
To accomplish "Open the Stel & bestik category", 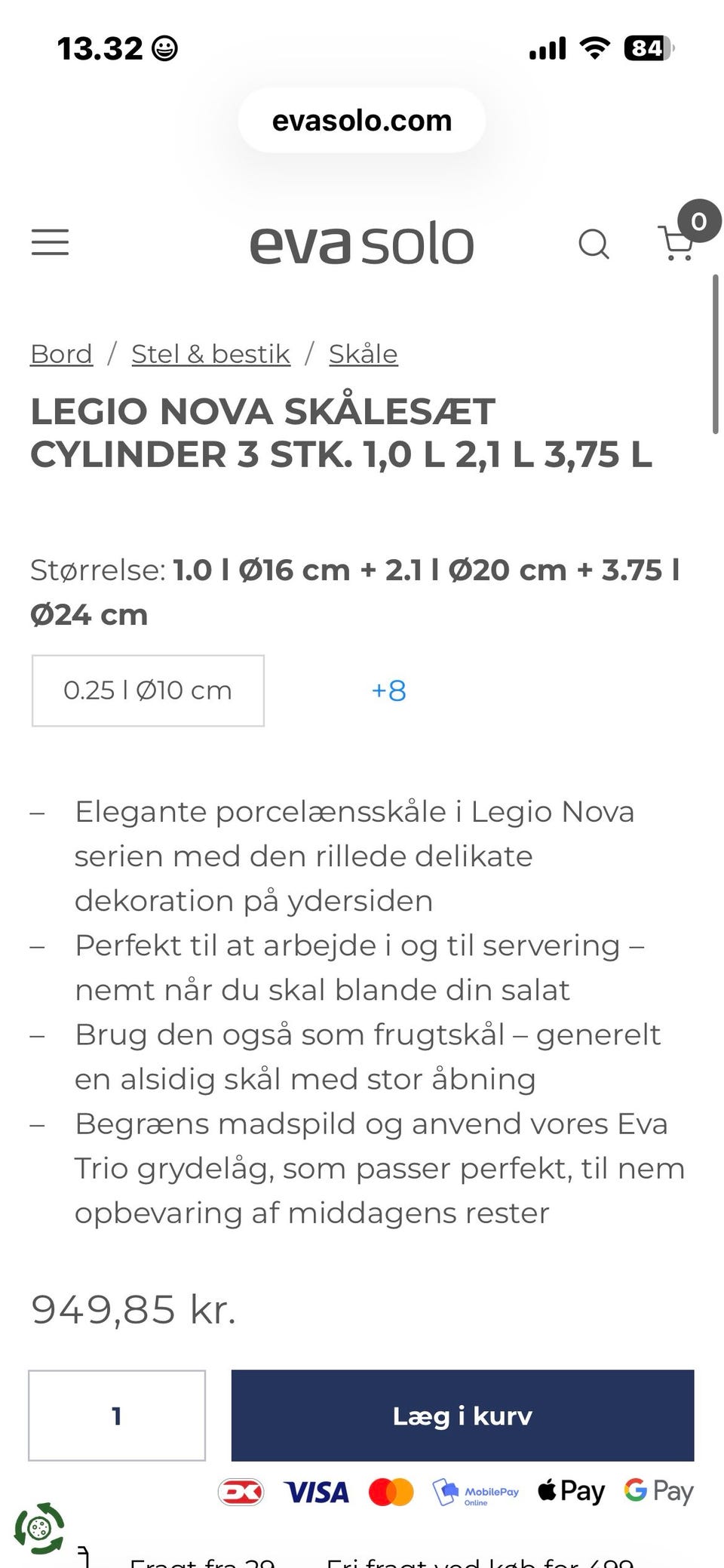I will [210, 353].
